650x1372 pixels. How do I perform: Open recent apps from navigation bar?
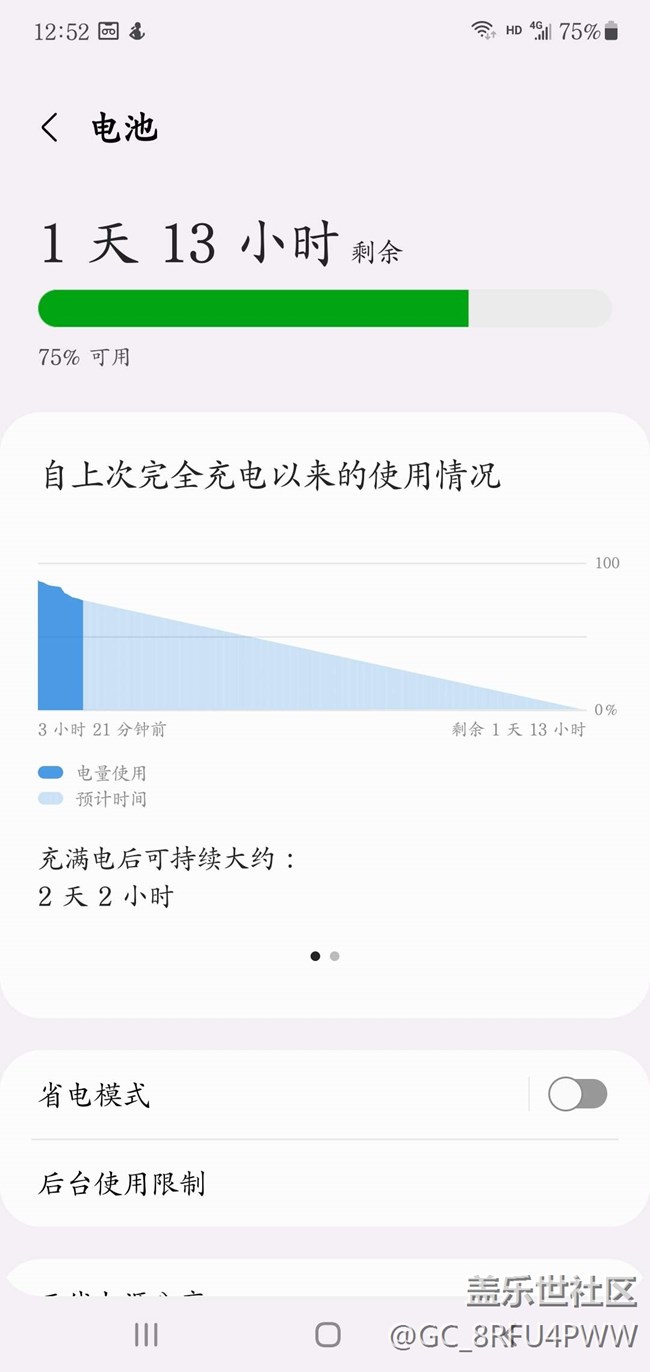(146, 1334)
